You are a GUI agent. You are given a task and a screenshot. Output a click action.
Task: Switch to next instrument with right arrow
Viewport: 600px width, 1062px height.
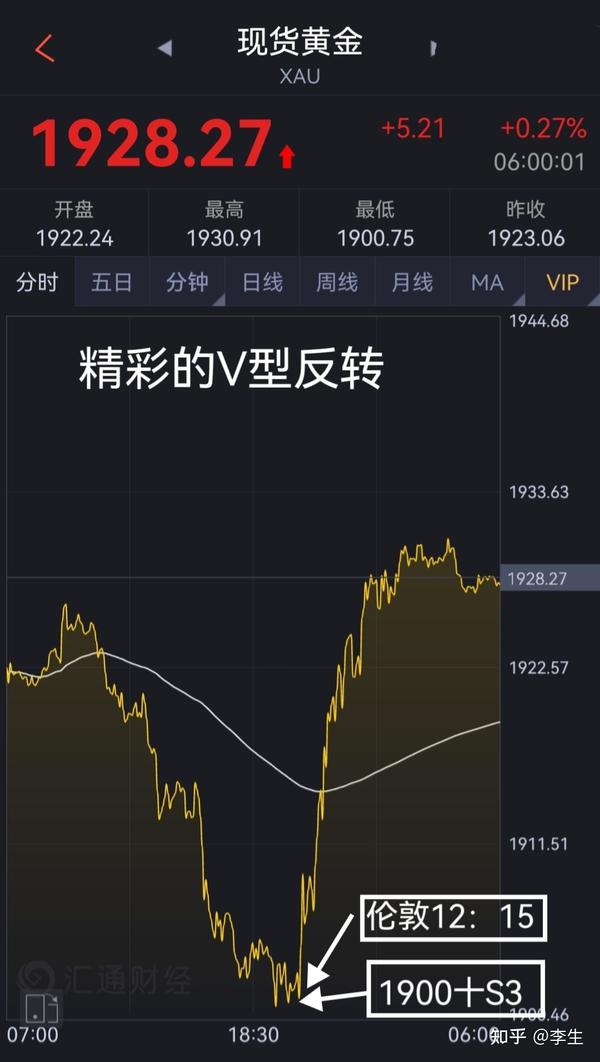tap(433, 48)
